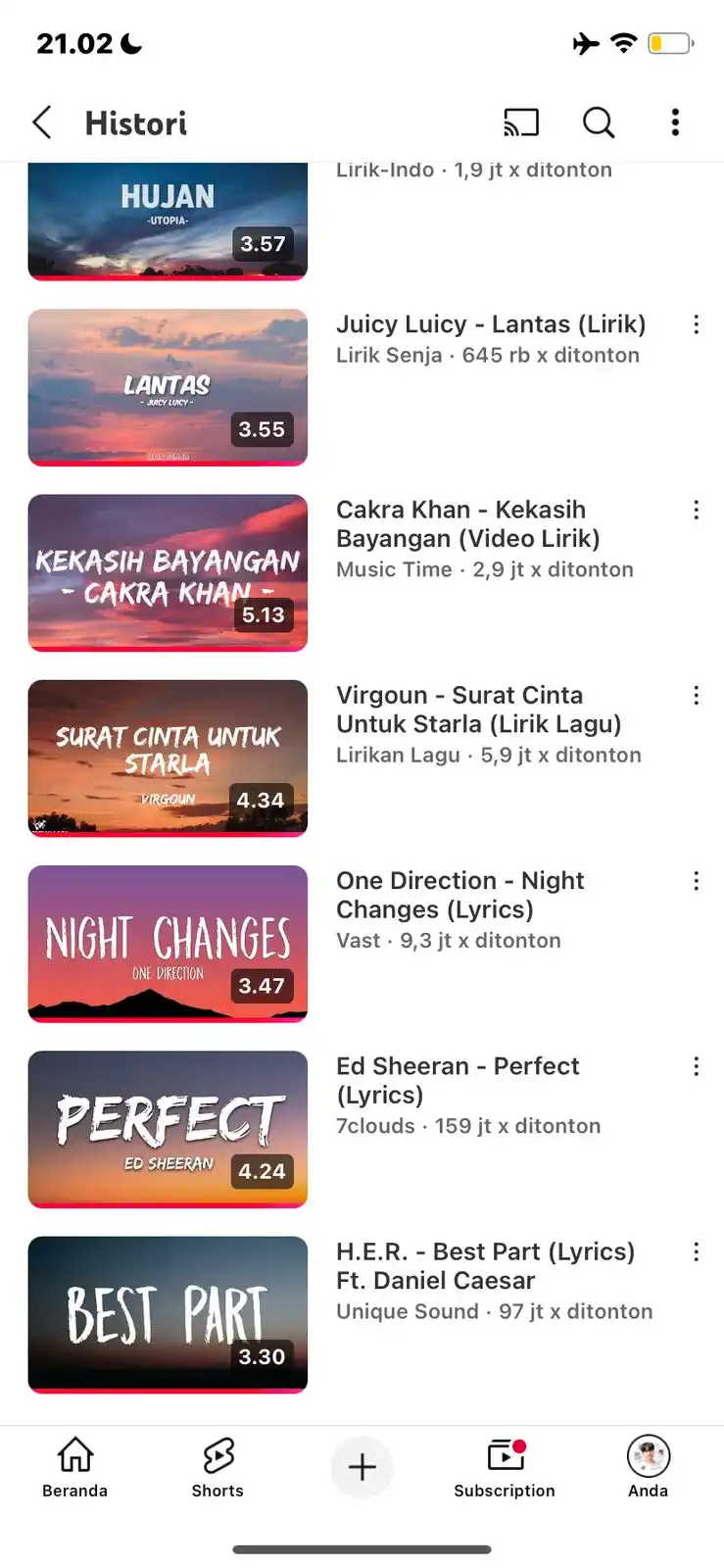
Task: Open options for H.E.R. - Best Part
Action: (x=697, y=1251)
